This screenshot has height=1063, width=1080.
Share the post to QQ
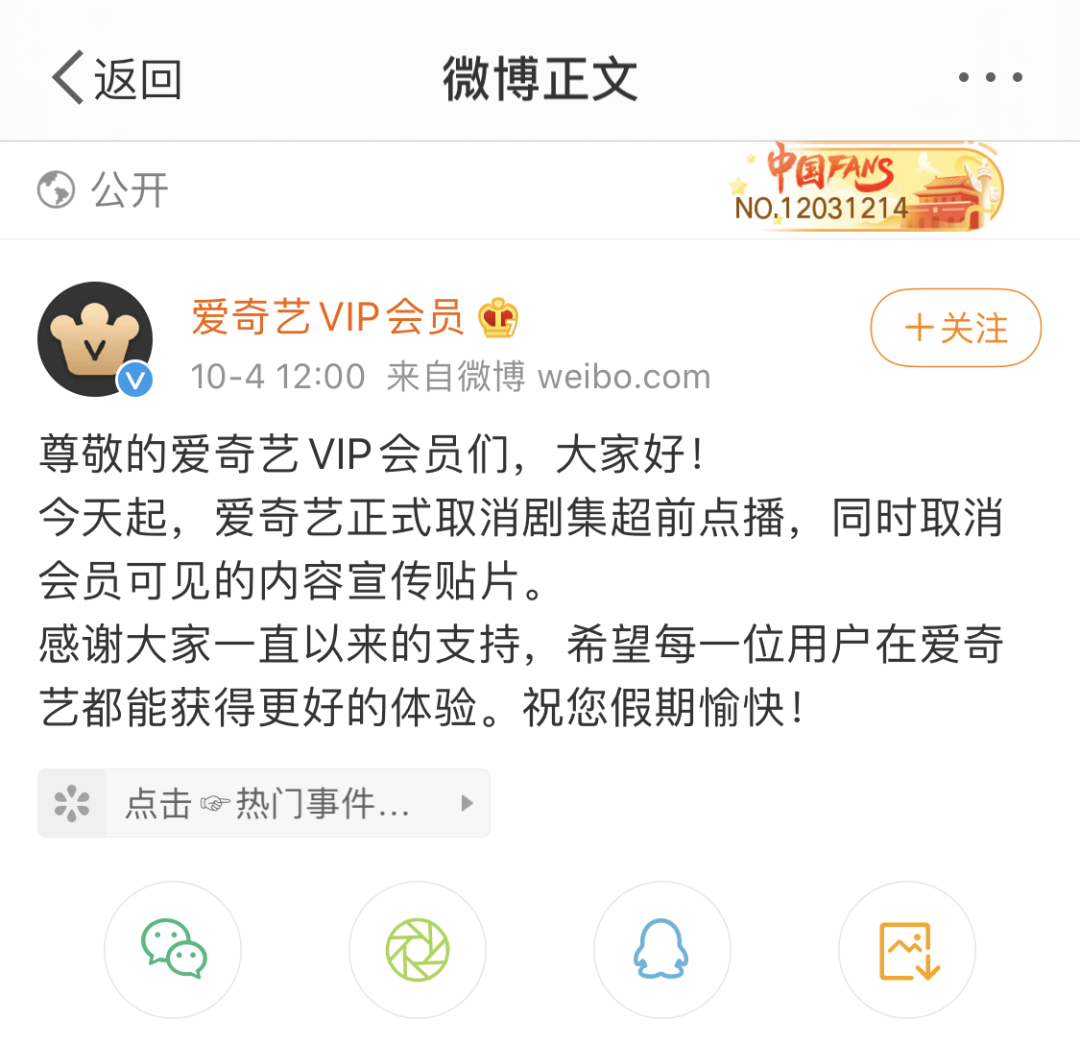pos(662,949)
